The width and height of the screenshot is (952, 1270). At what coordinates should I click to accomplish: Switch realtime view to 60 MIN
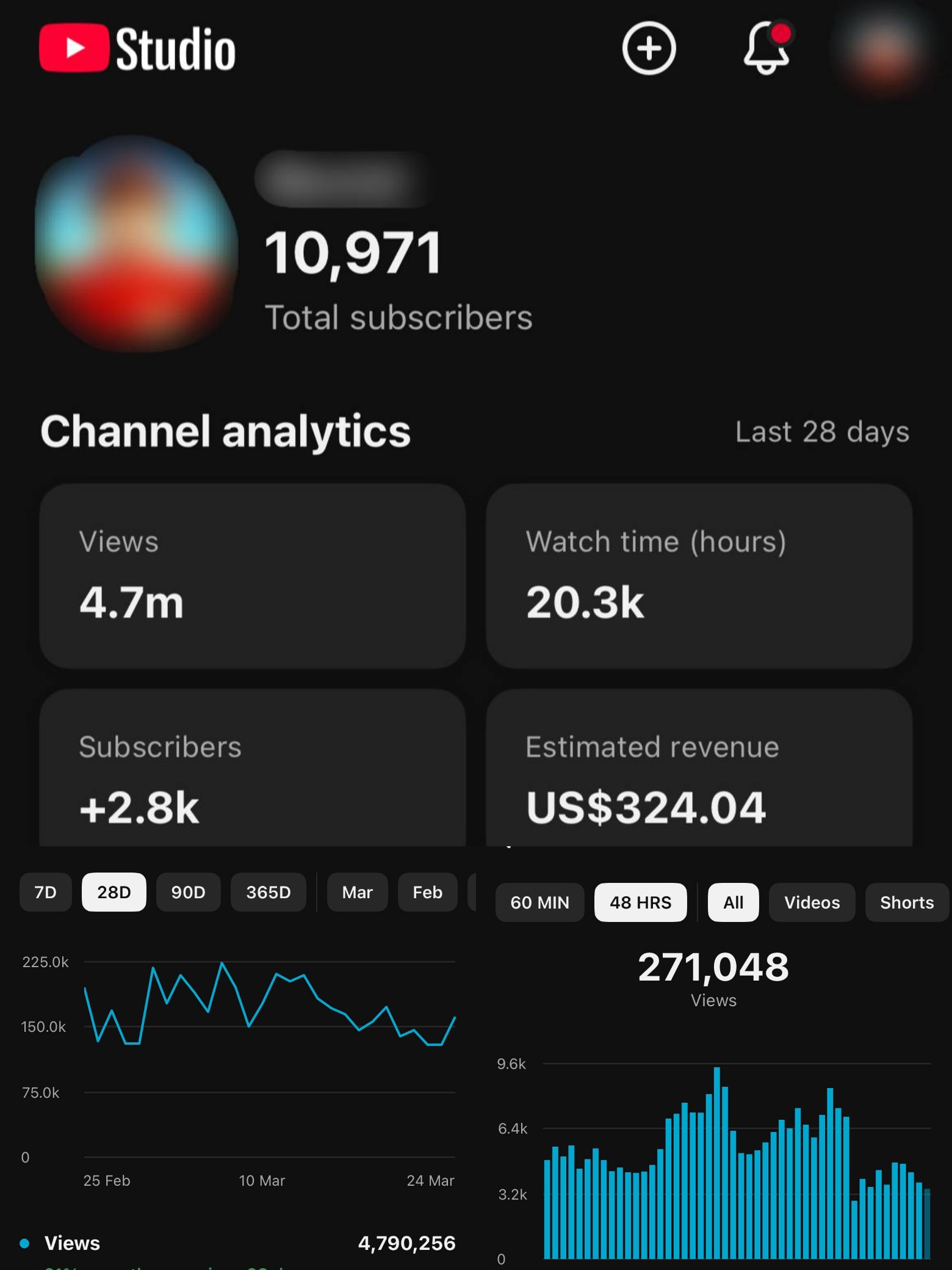tap(539, 902)
